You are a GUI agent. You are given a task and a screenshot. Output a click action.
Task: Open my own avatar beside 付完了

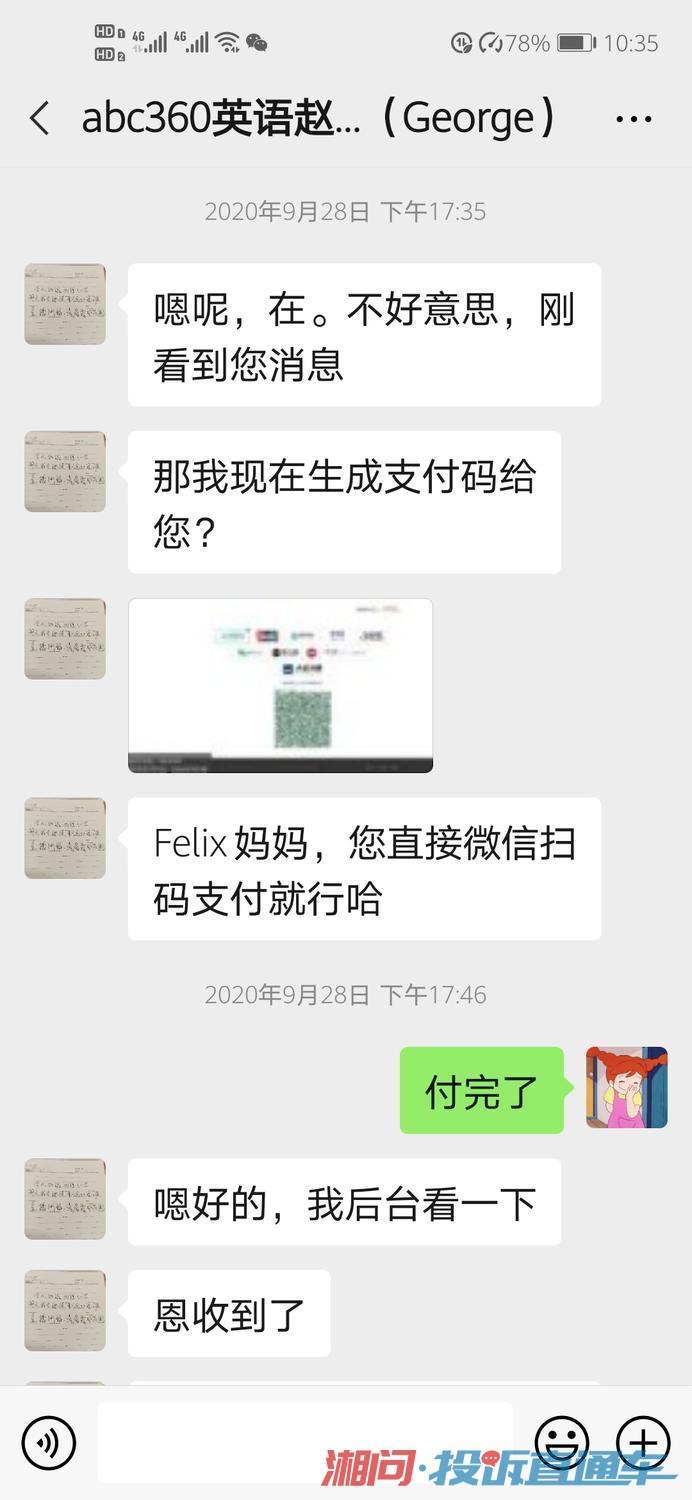(627, 1088)
